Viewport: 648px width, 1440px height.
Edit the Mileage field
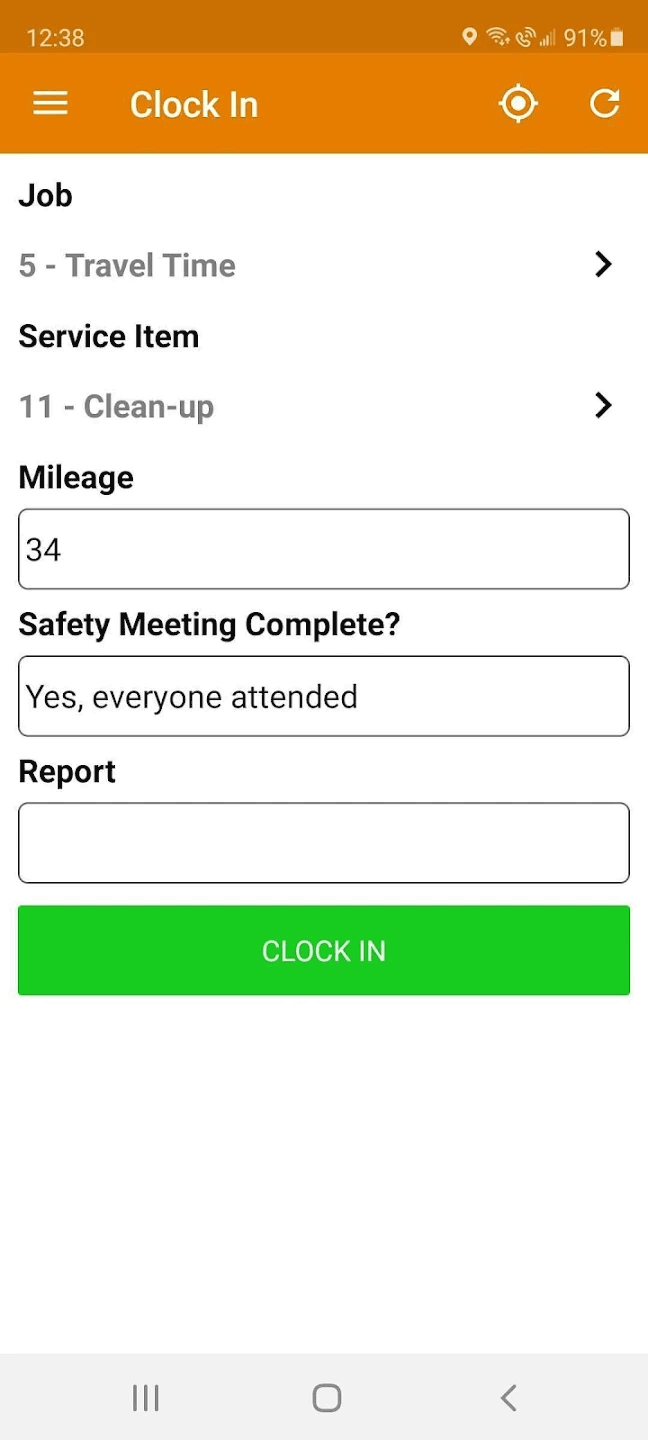[323, 549]
